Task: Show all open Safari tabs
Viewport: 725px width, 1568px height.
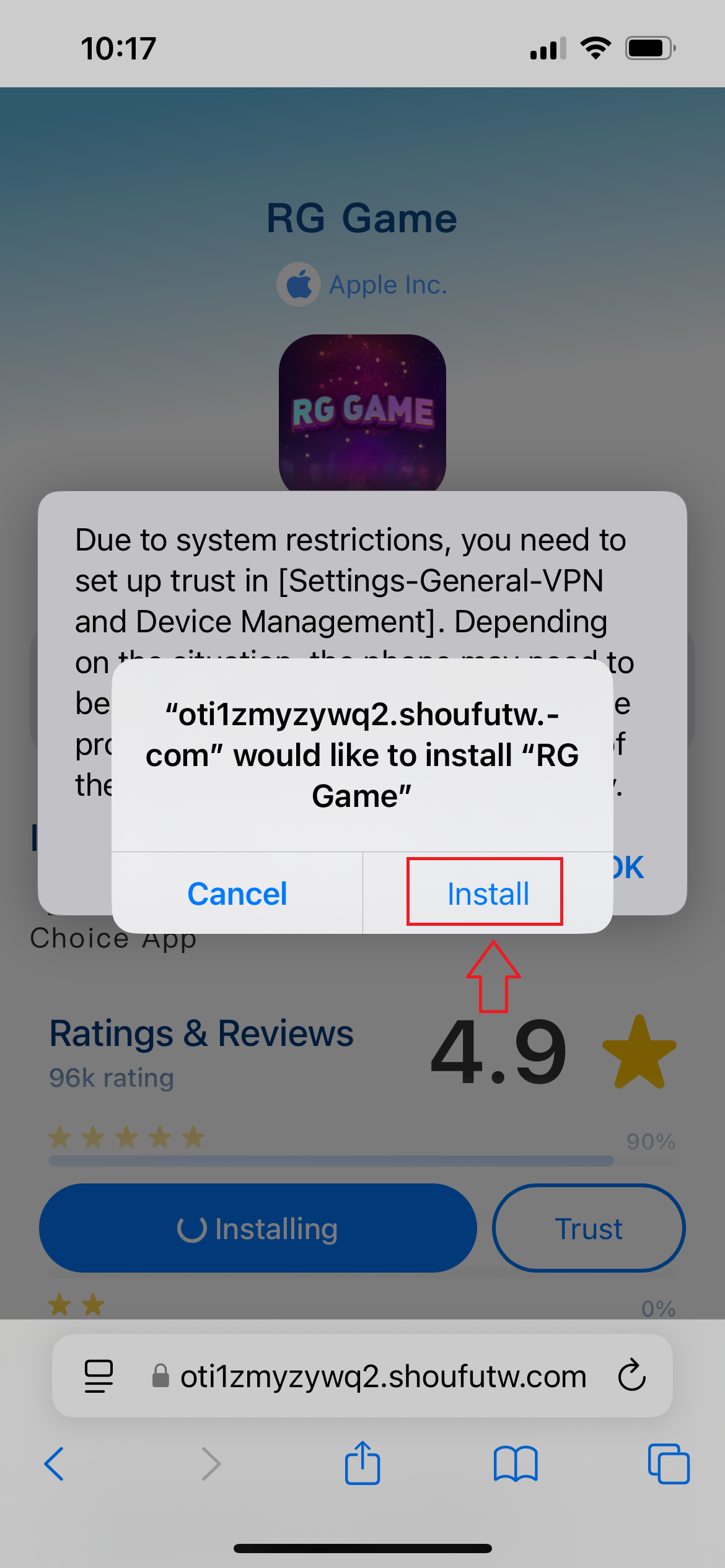Action: click(668, 1464)
